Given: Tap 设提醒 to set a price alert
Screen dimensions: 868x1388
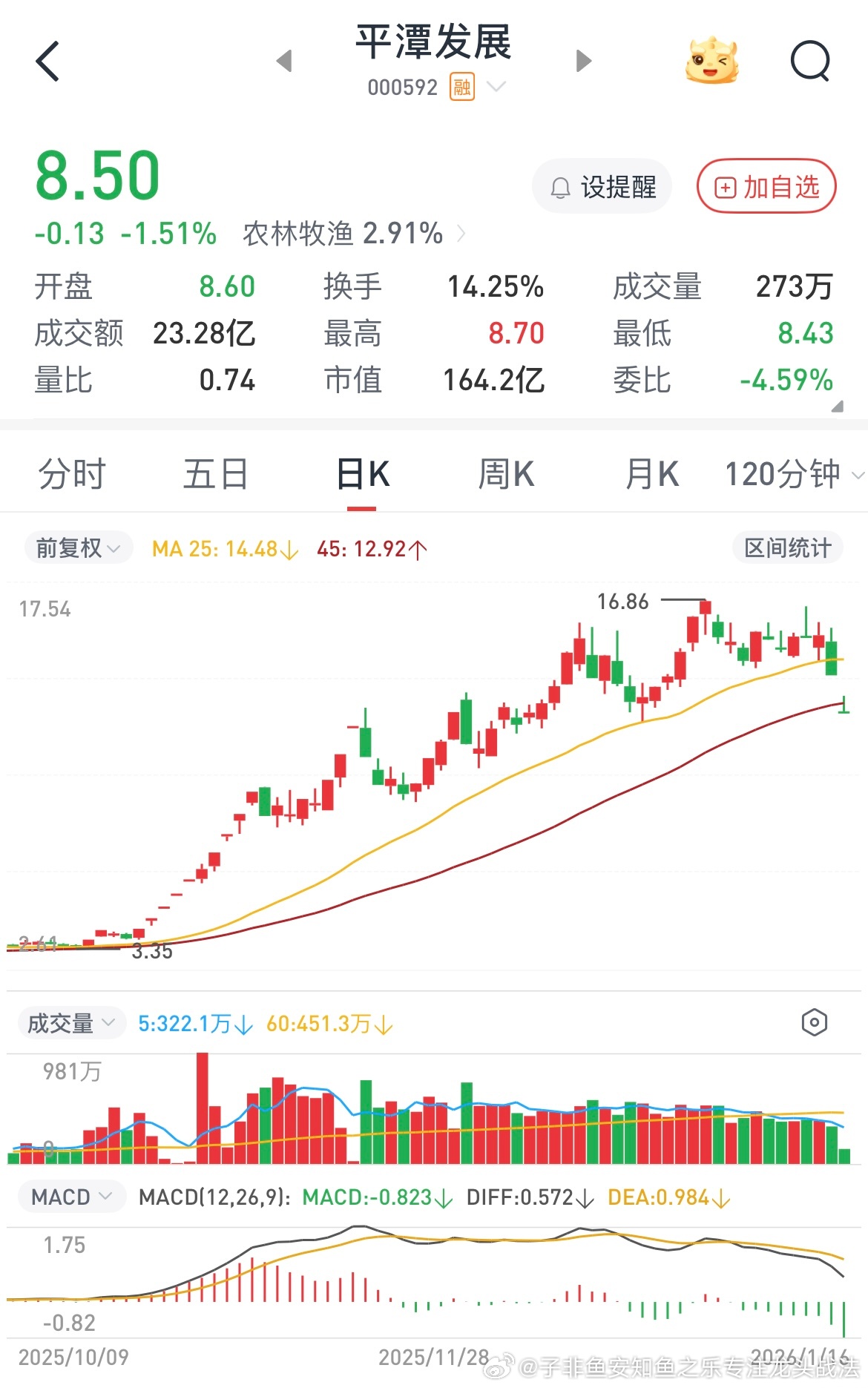Looking at the screenshot, I should tap(602, 186).
